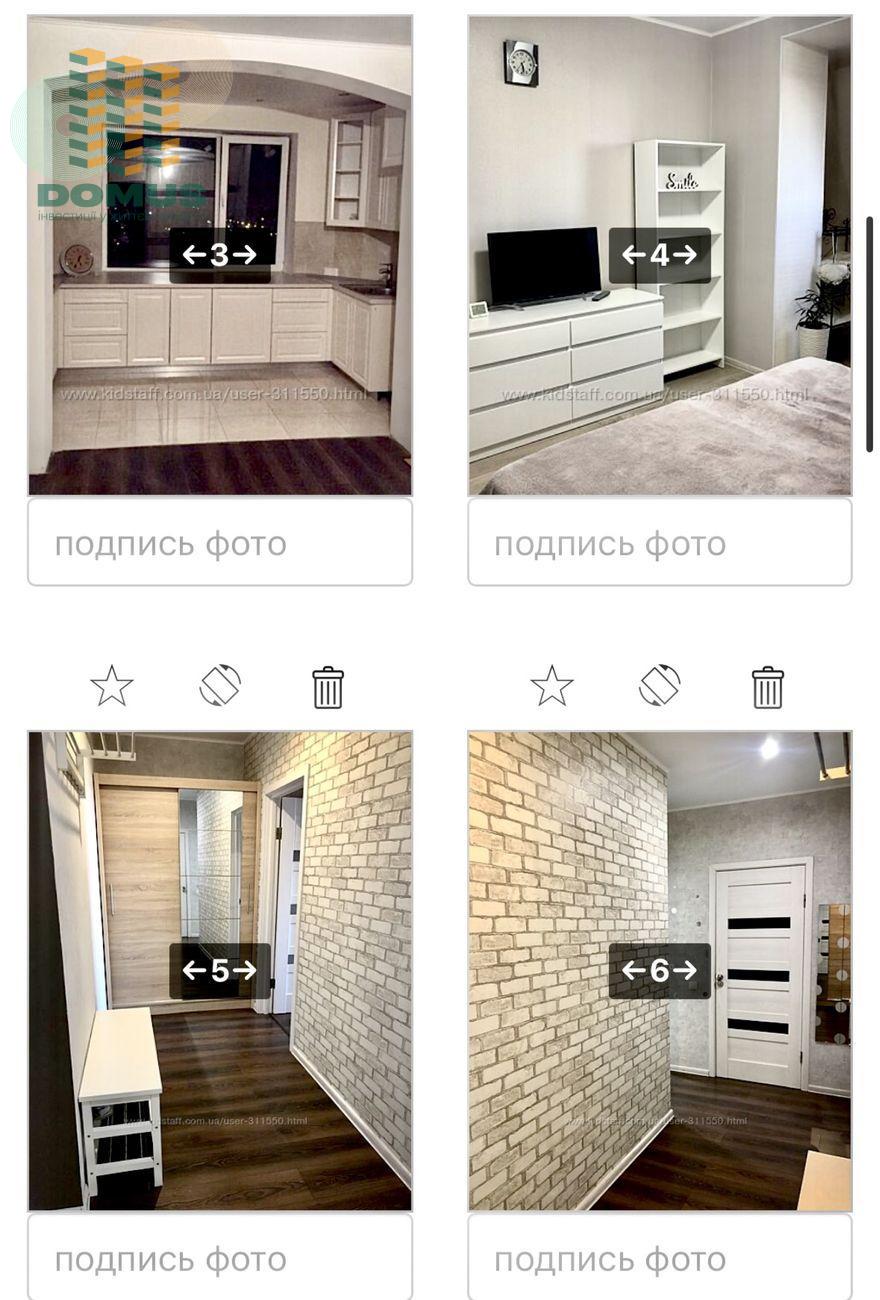Delete photo 5 with trash icon
Viewport: 880px width, 1300px height.
(x=328, y=687)
